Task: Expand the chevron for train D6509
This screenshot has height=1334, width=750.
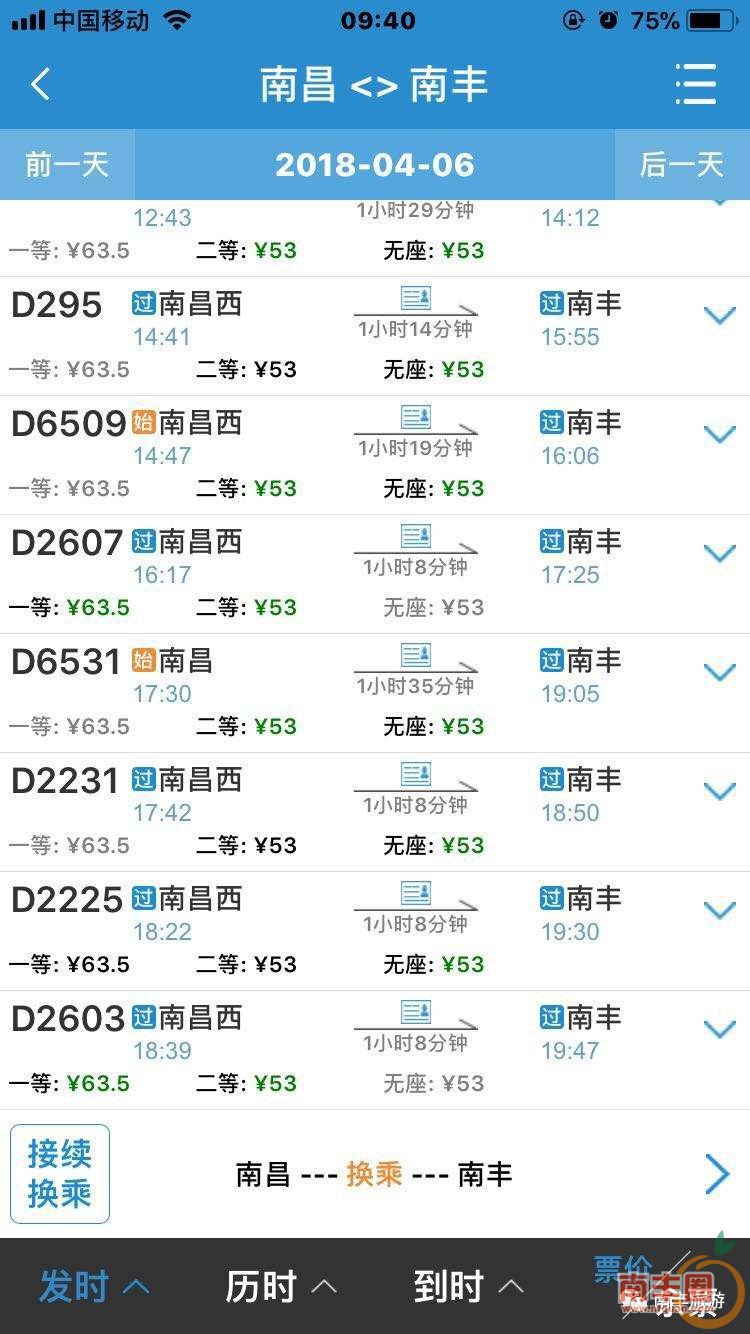Action: click(719, 435)
